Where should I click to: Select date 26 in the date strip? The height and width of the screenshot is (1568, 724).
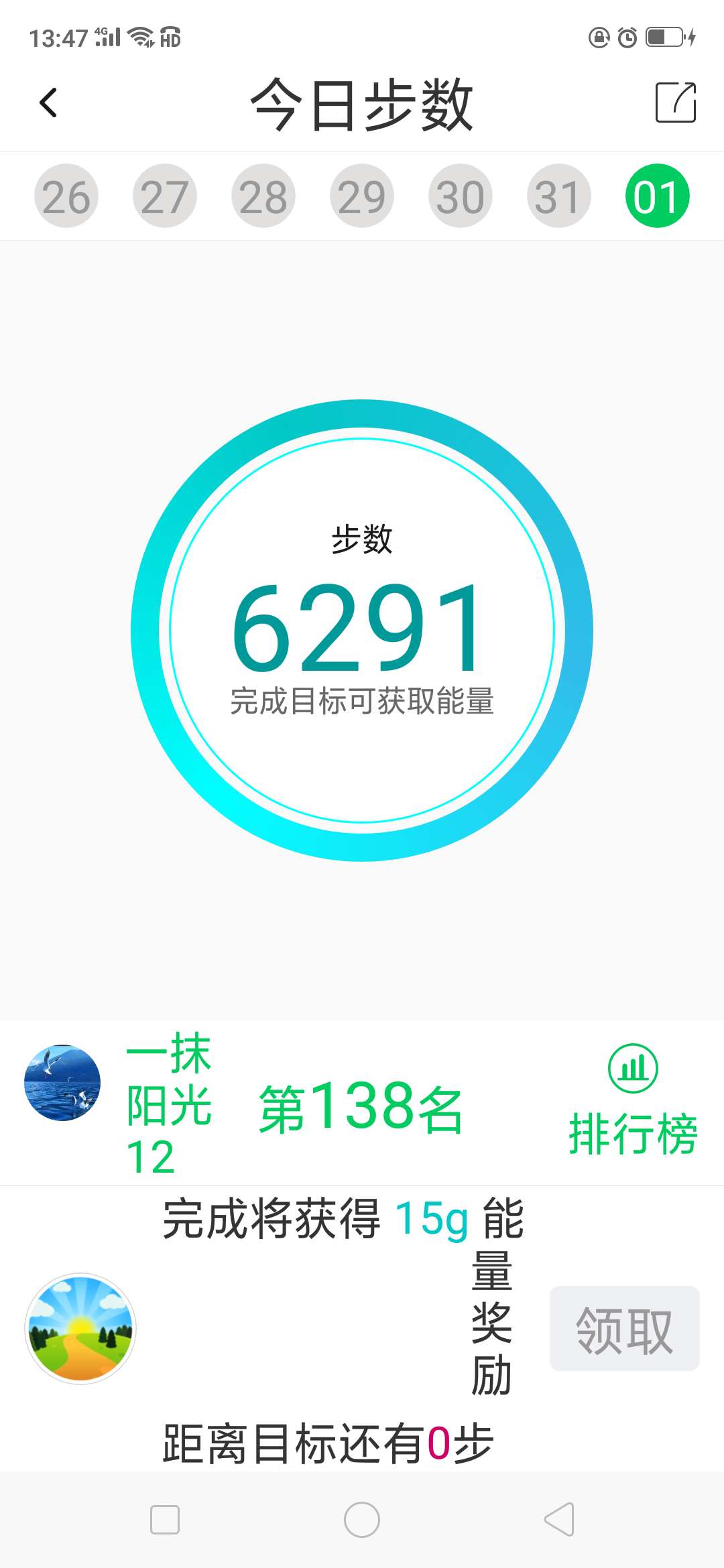point(66,195)
